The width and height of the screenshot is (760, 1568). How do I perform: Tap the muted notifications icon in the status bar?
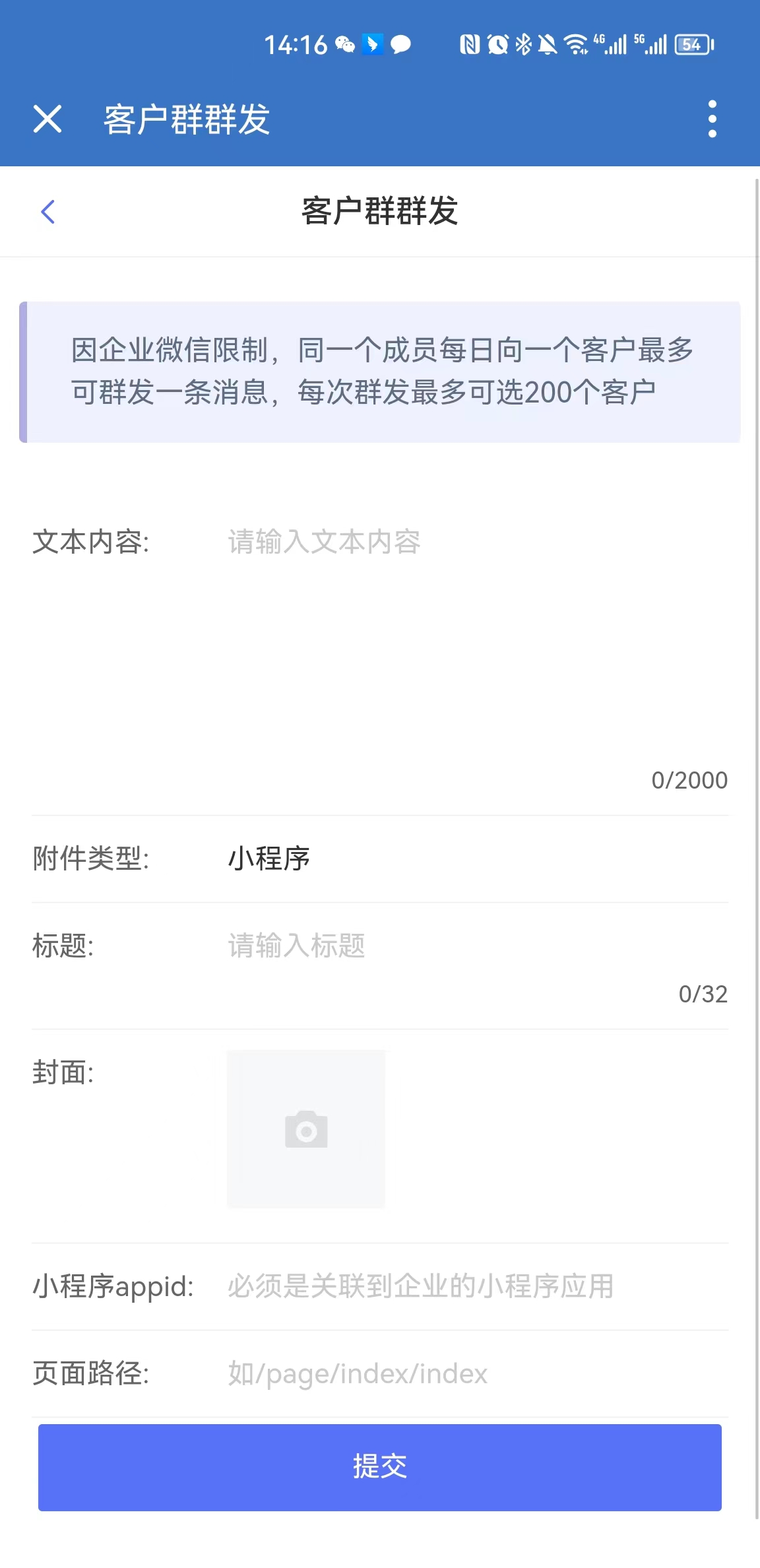[548, 44]
